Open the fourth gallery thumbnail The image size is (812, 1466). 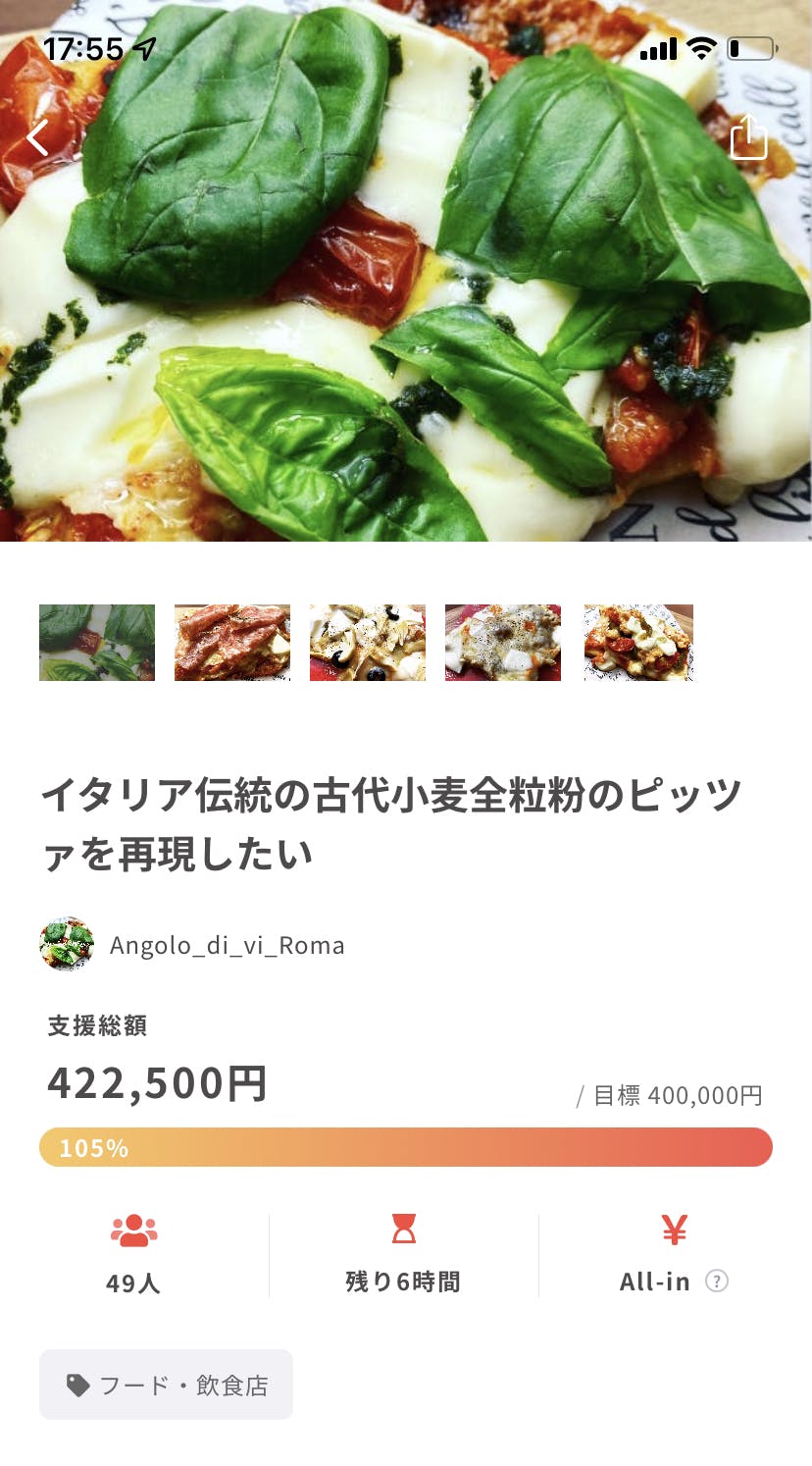pos(503,643)
